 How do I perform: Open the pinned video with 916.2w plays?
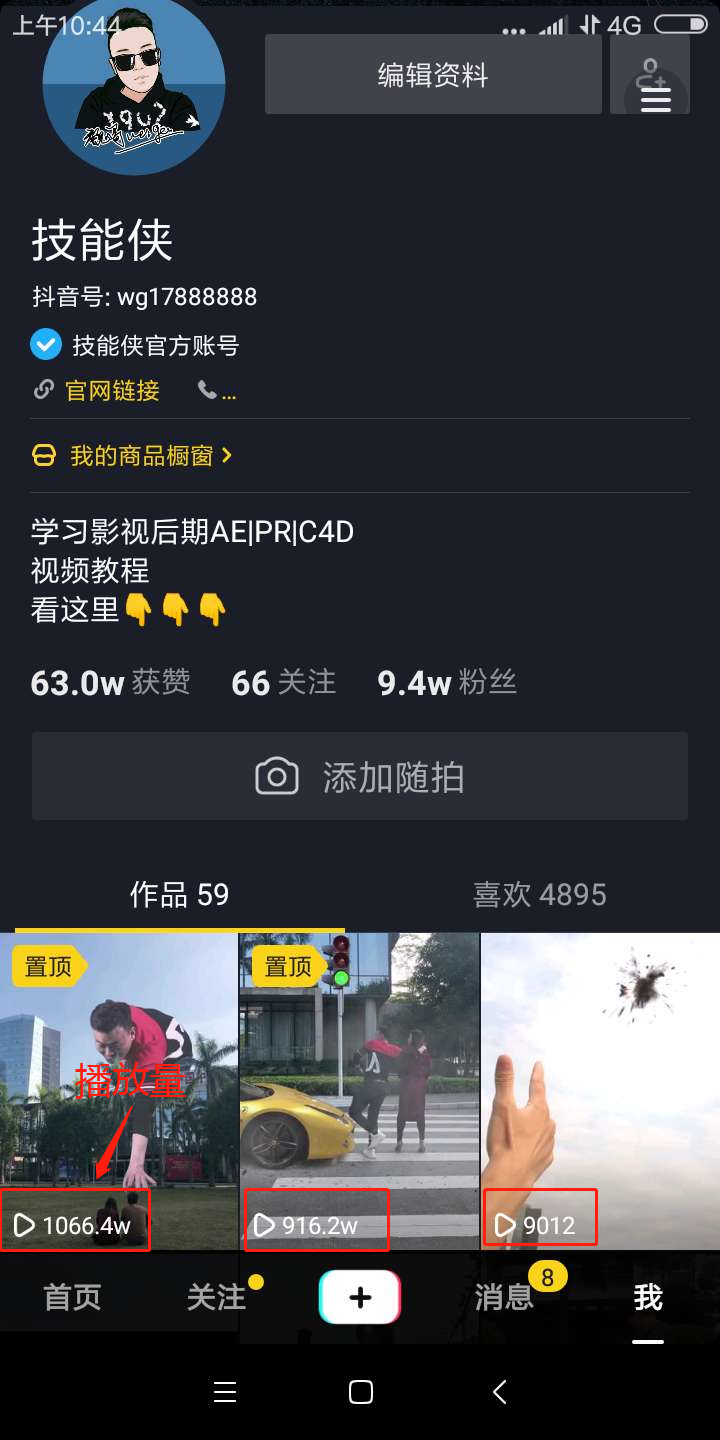[x=359, y=1090]
